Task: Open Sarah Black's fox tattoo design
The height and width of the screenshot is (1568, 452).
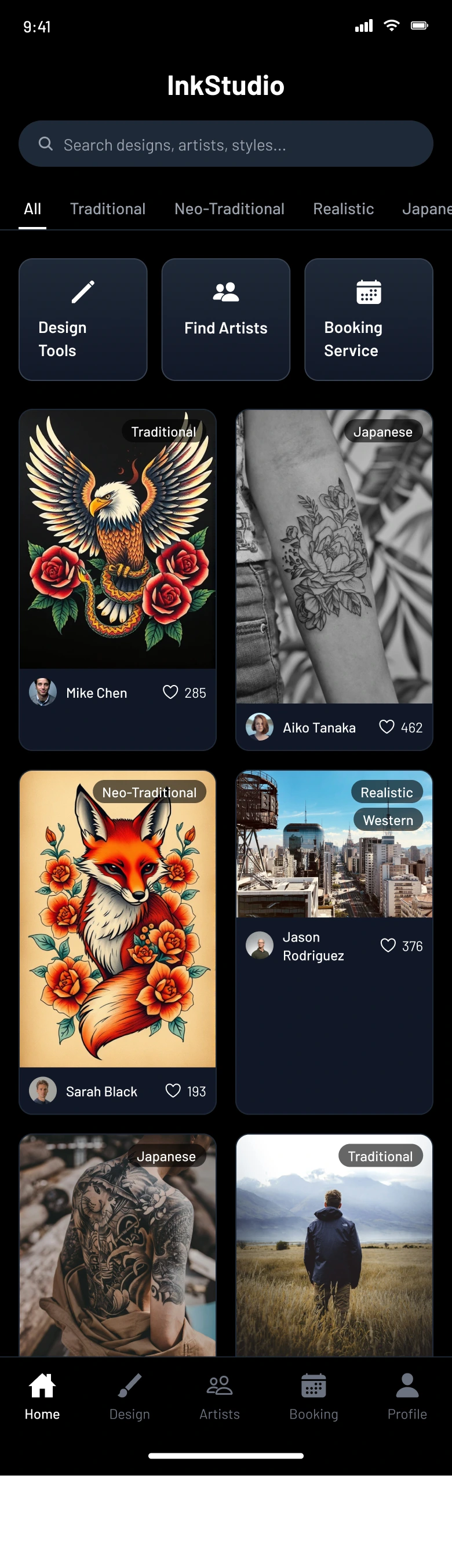Action: [x=118, y=919]
